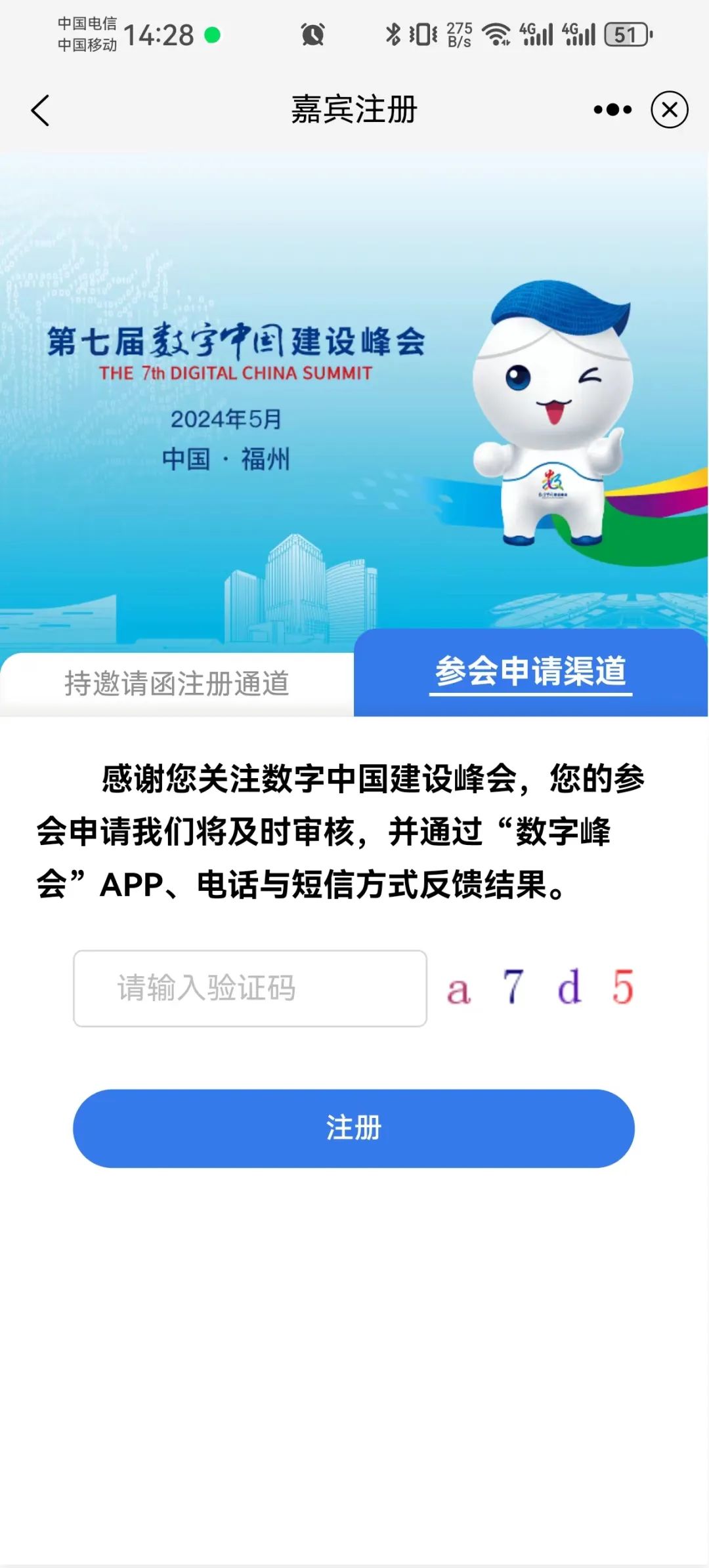Image resolution: width=709 pixels, height=1568 pixels.
Task: Close the mini program with X
Action: coord(669,110)
